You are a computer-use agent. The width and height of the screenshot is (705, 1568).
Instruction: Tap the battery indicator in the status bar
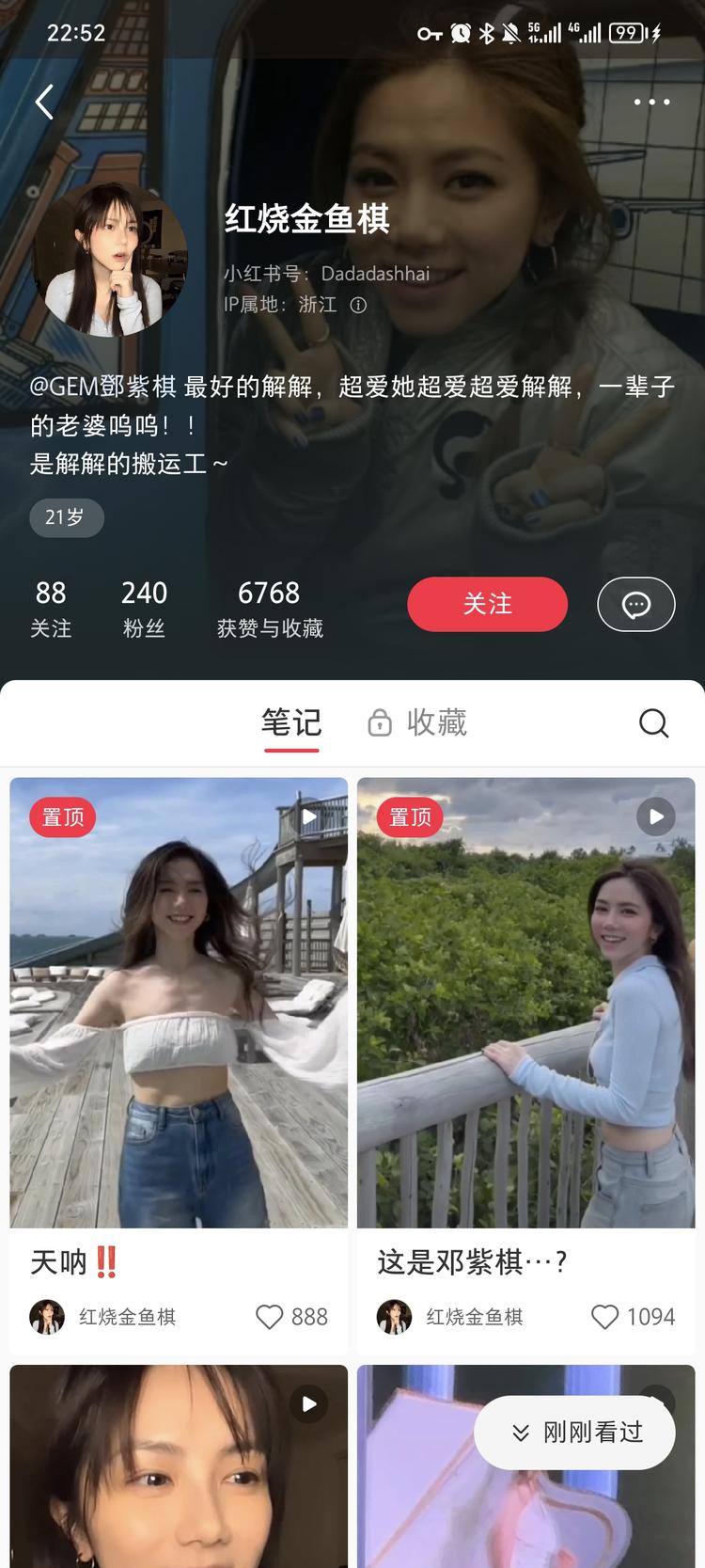626,31
